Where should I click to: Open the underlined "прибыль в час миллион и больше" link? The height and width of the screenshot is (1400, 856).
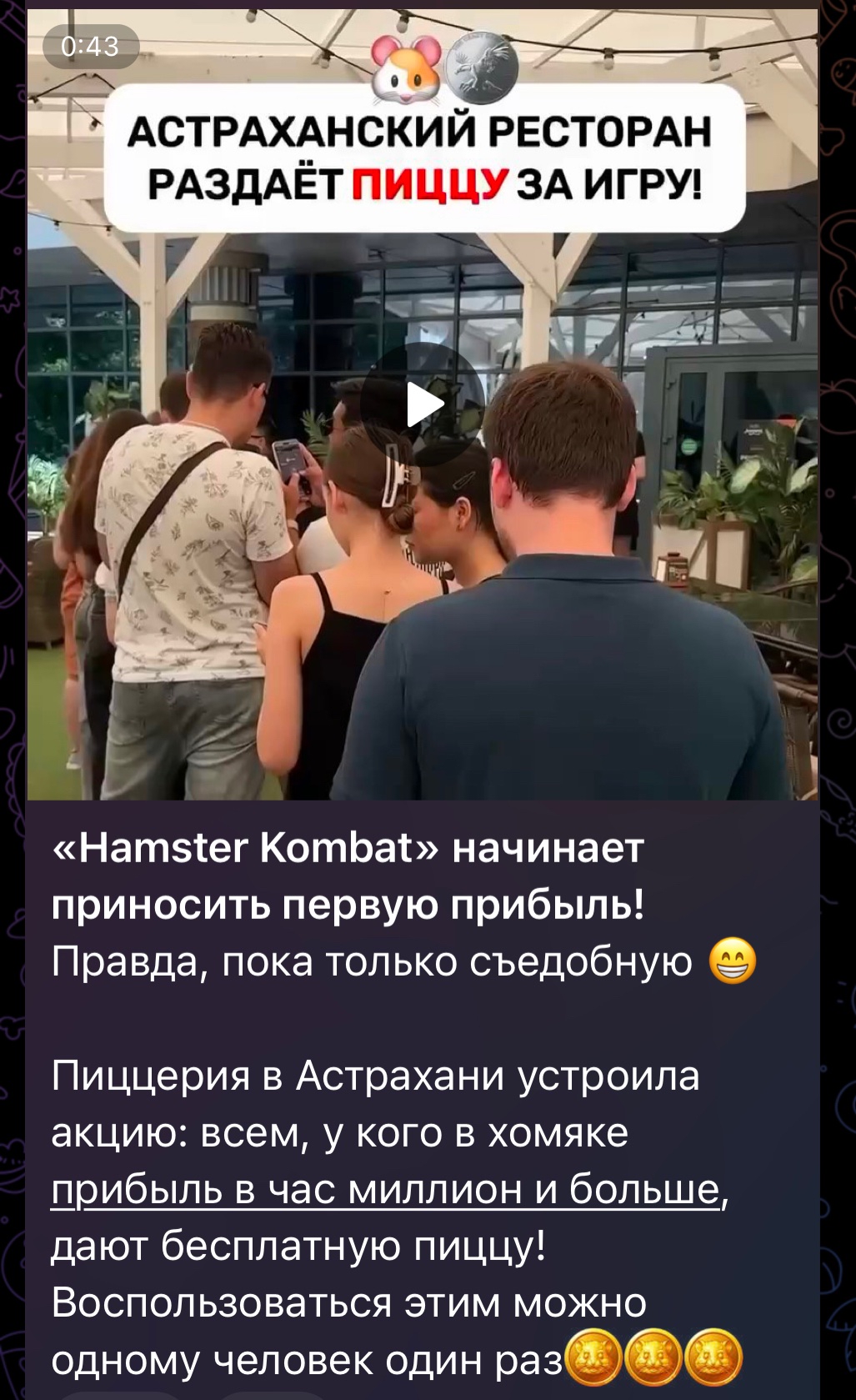pos(385,1189)
